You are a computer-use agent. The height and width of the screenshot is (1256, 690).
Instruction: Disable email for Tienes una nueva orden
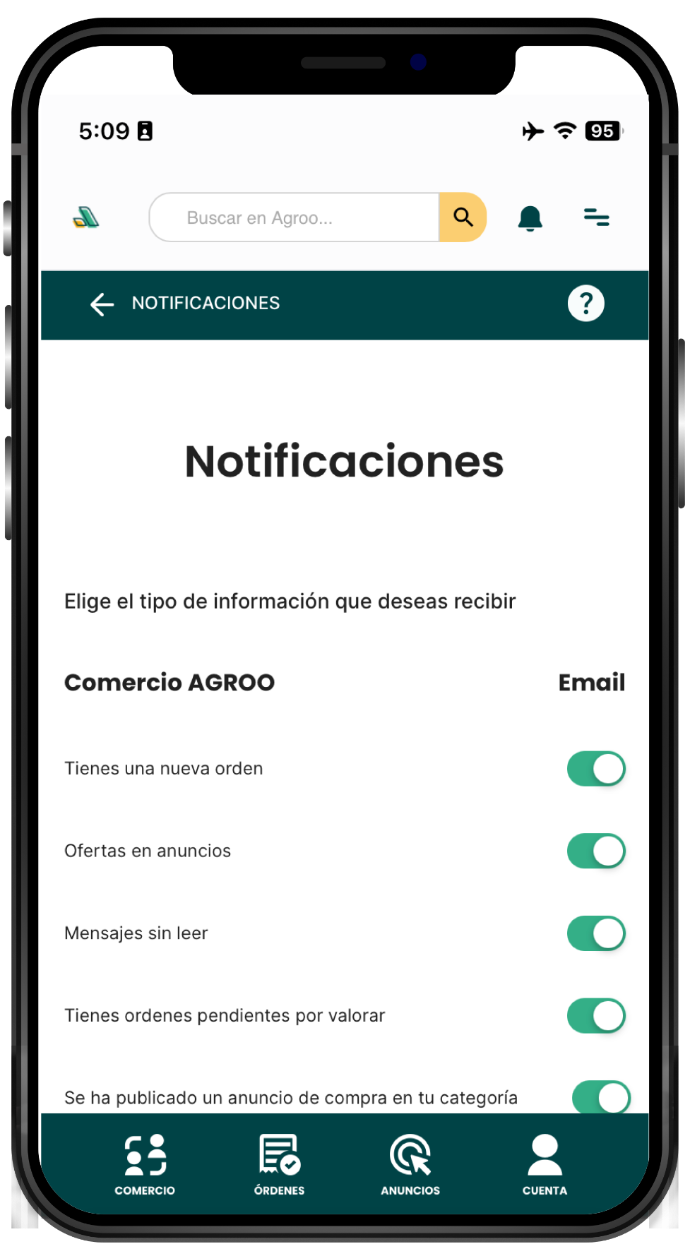pyautogui.click(x=596, y=769)
